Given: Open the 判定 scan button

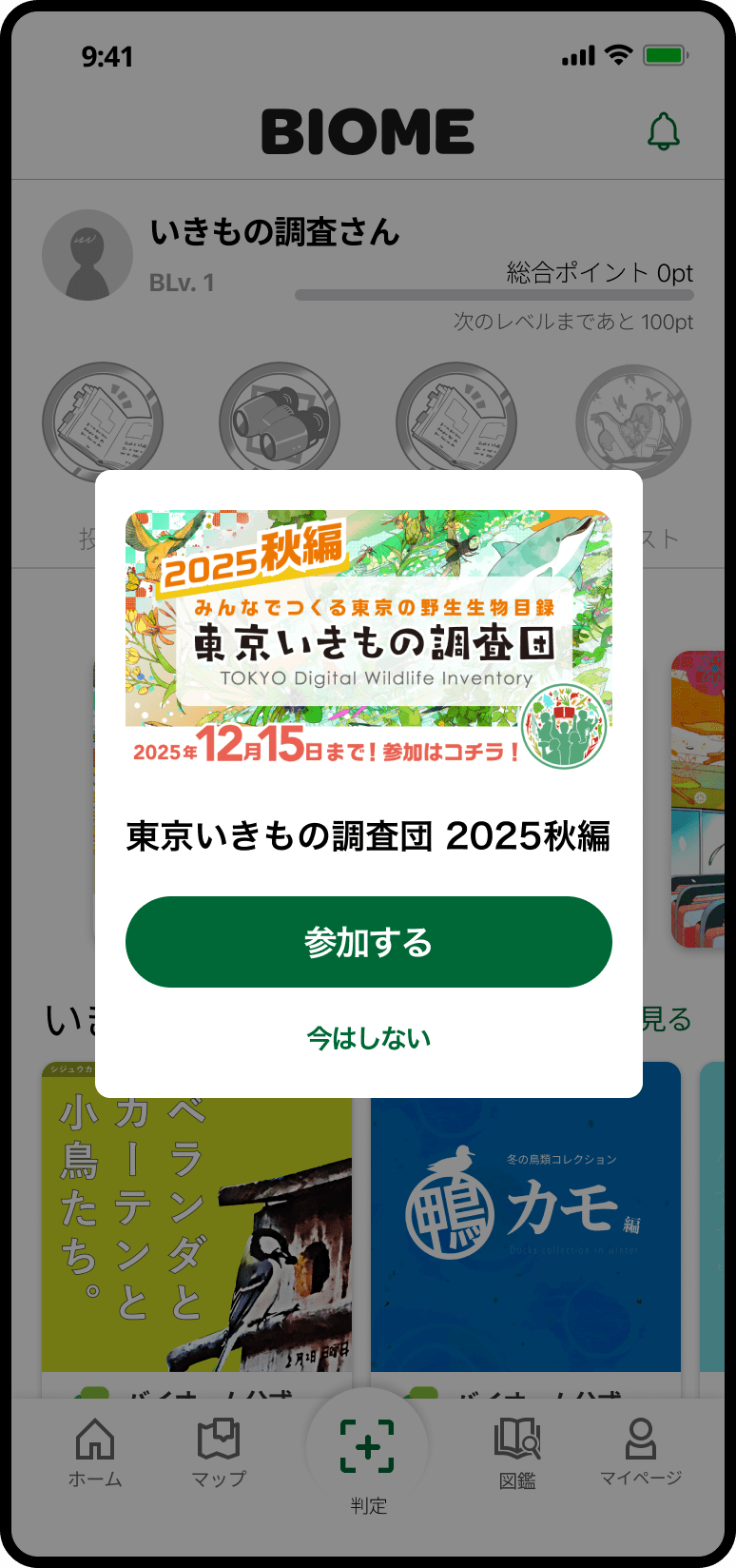Looking at the screenshot, I should pyautogui.click(x=367, y=1447).
